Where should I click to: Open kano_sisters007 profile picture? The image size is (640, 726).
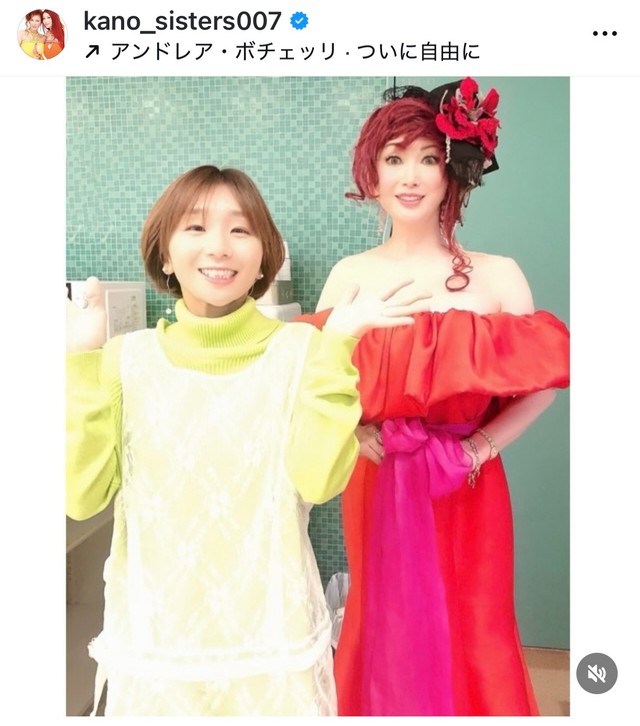[41, 34]
